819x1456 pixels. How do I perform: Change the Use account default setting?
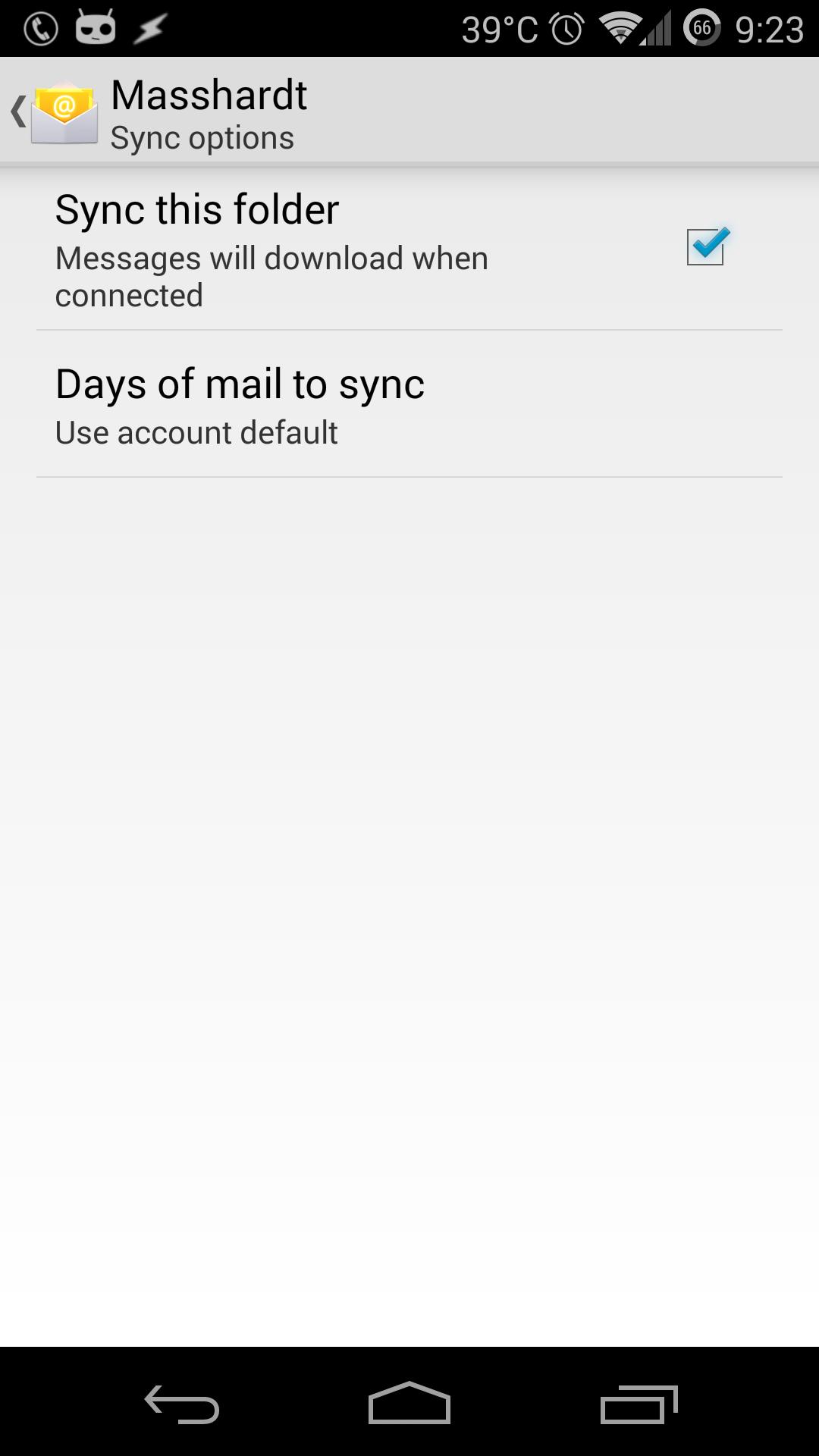(196, 433)
